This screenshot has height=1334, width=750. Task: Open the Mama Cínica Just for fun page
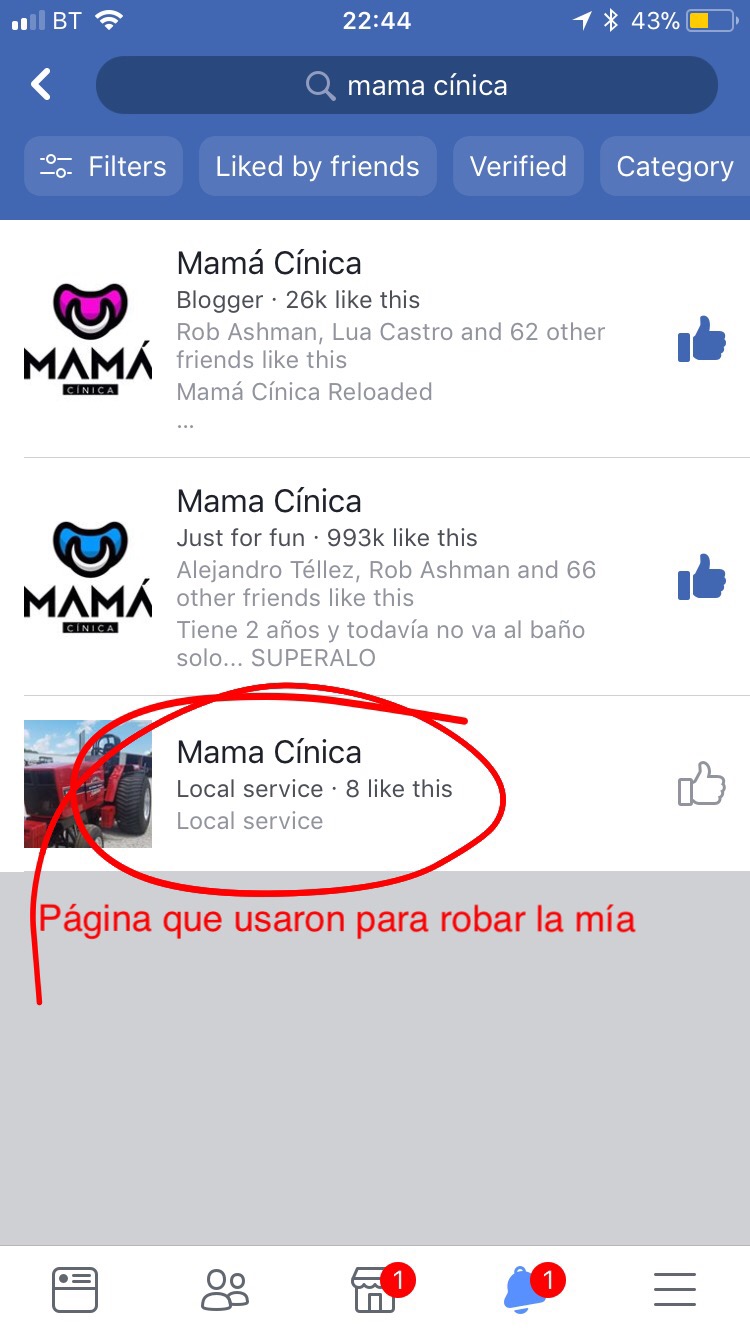269,502
